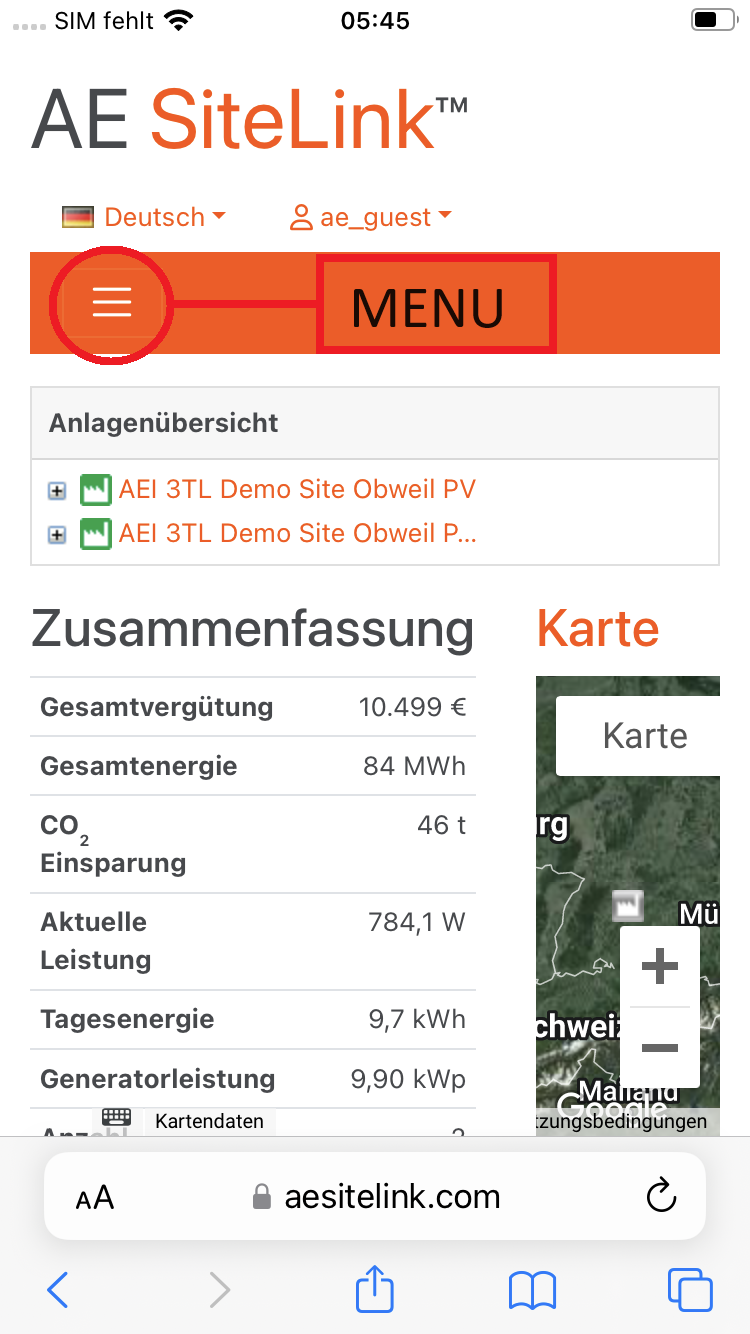750x1334 pixels.
Task: Open Safari bookmarks
Action: click(532, 1290)
